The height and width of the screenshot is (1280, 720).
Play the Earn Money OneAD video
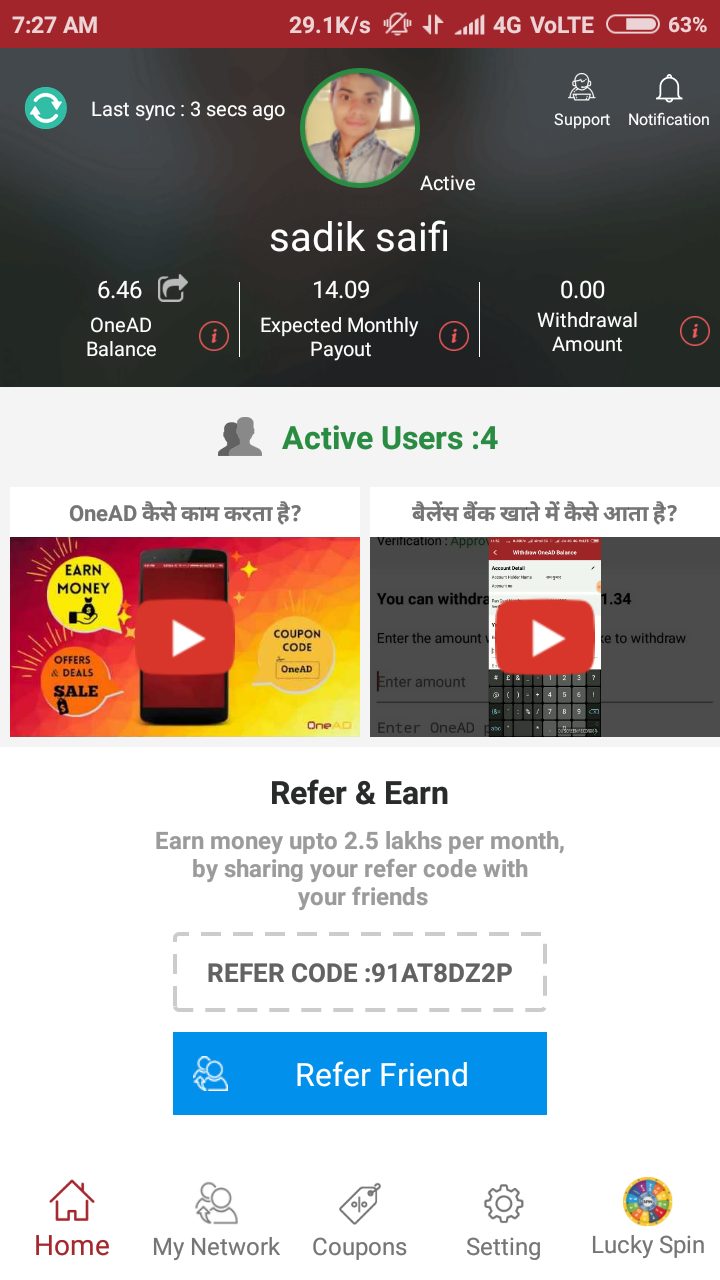click(x=185, y=637)
